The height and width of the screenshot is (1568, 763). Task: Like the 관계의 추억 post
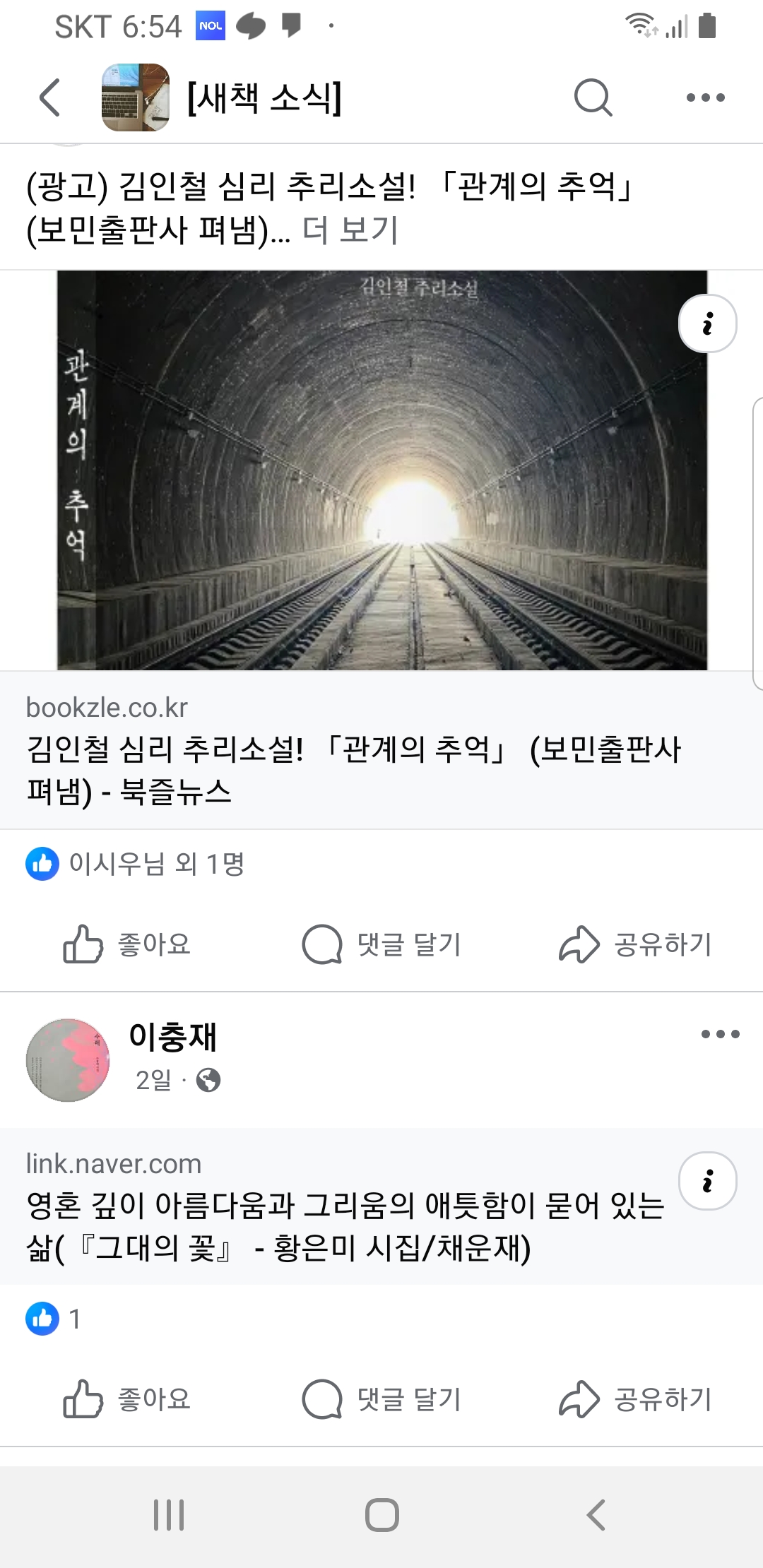point(127,944)
